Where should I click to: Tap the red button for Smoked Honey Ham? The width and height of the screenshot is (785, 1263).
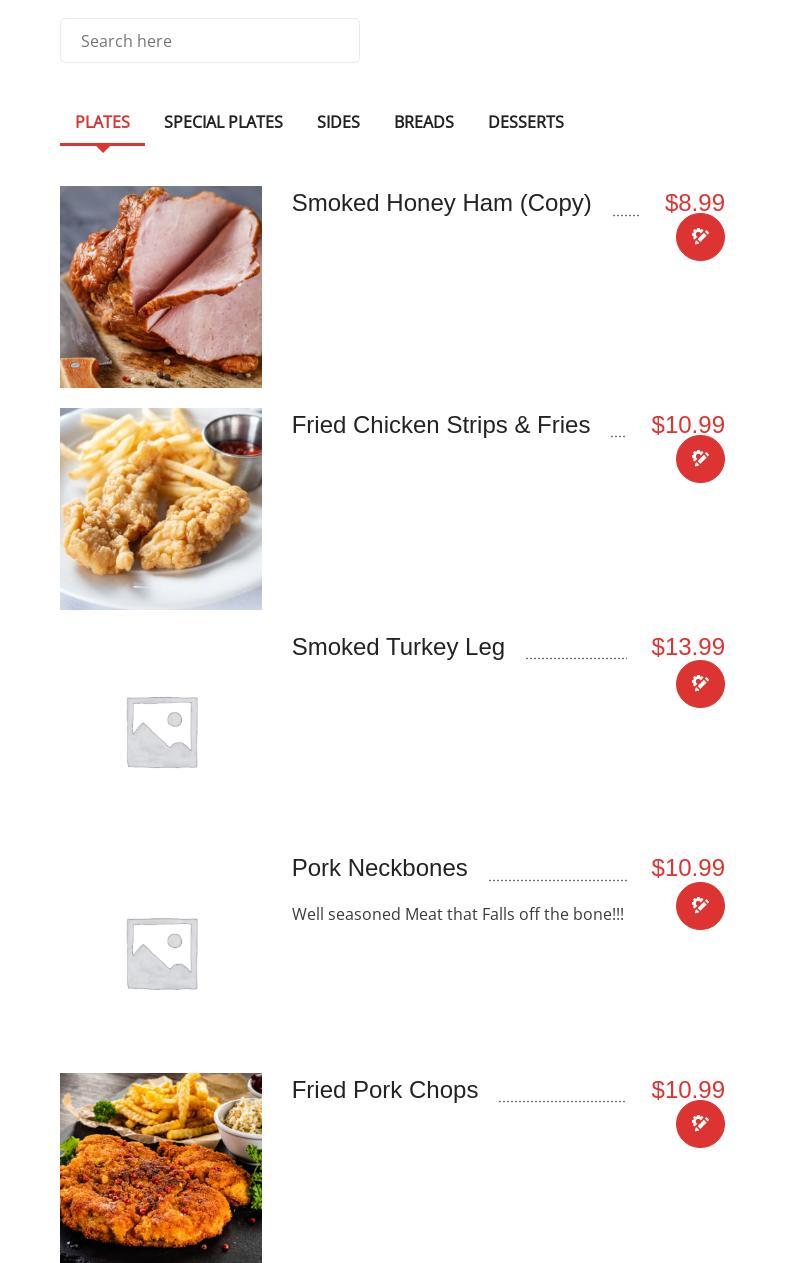700,237
